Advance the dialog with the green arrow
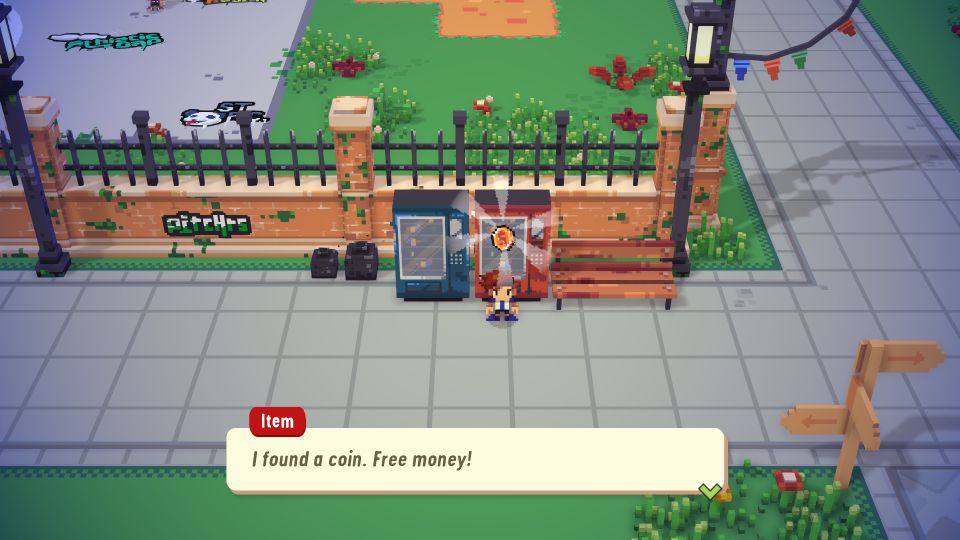960x540 pixels. tap(710, 490)
